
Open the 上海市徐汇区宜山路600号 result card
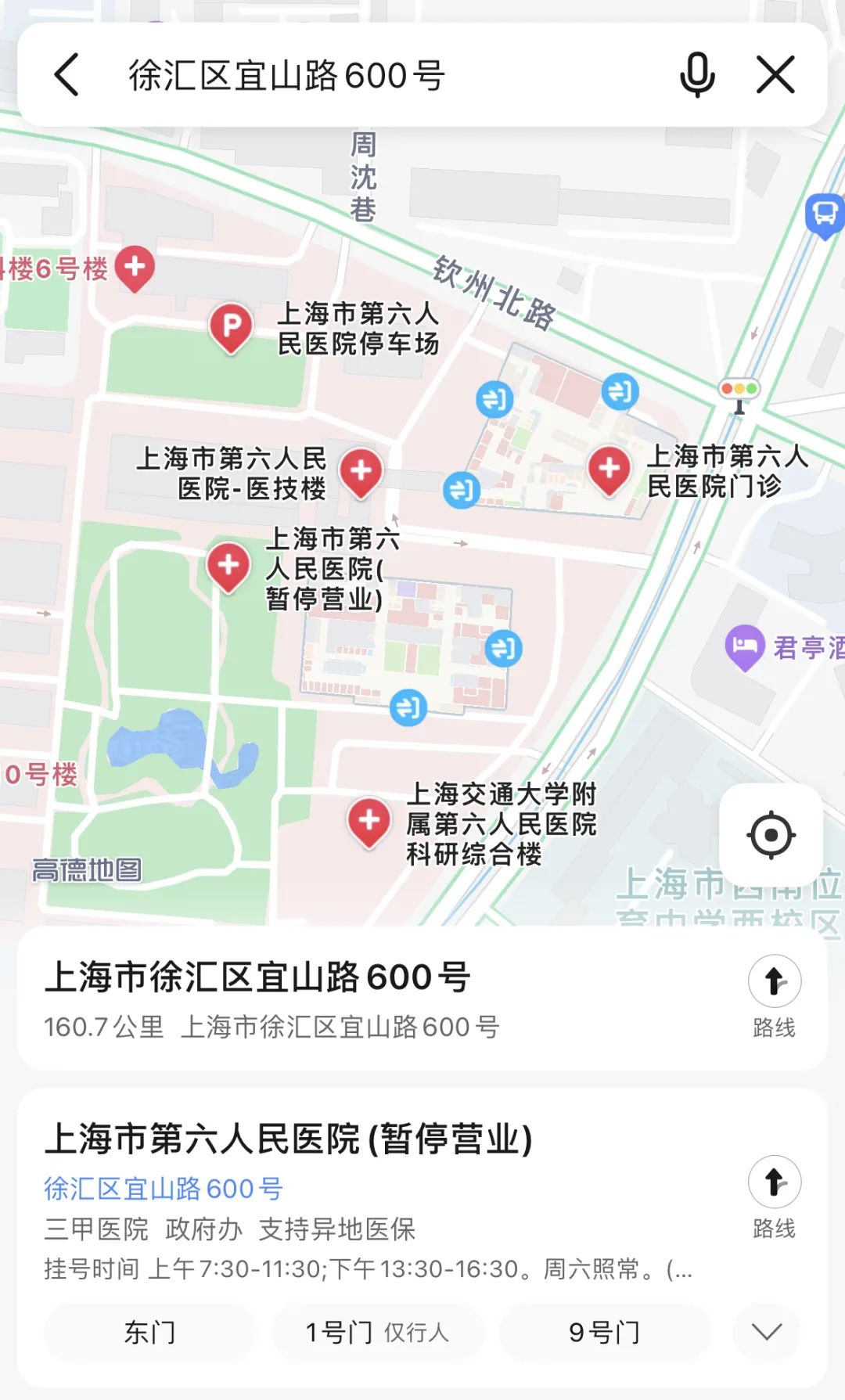click(x=313, y=999)
